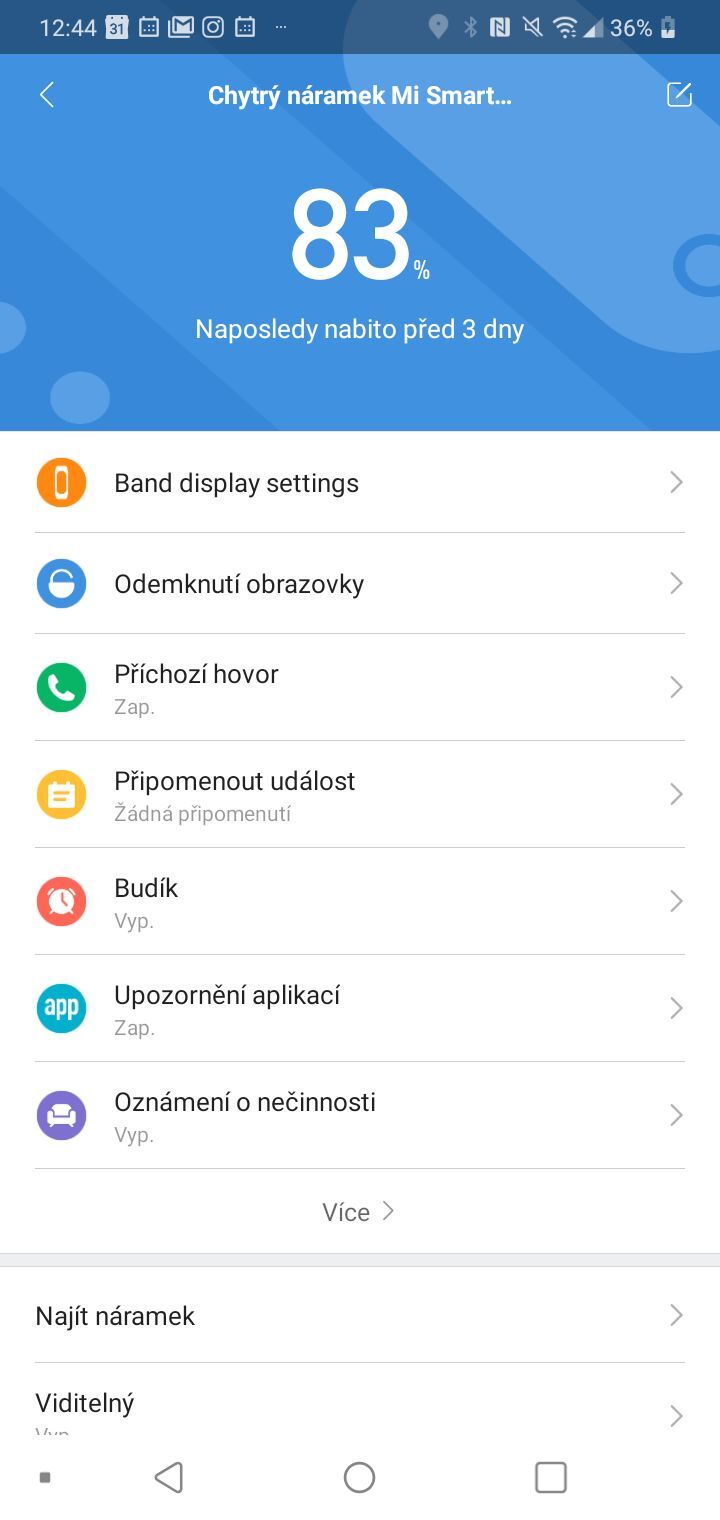Click the red alarm clock icon for Budík
This screenshot has width=720, height=1520.
tap(60, 901)
